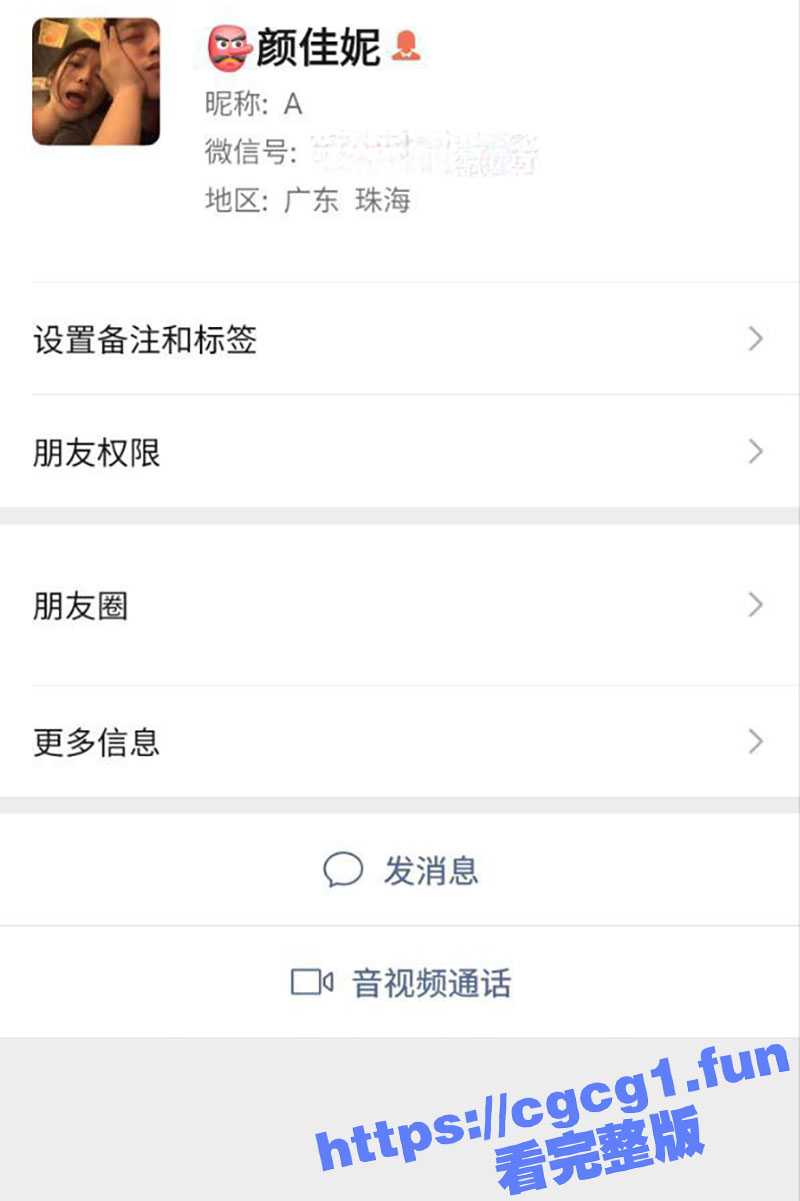The height and width of the screenshot is (1201, 800).
Task: View this contact's 朋友圈
Action: 400,606
